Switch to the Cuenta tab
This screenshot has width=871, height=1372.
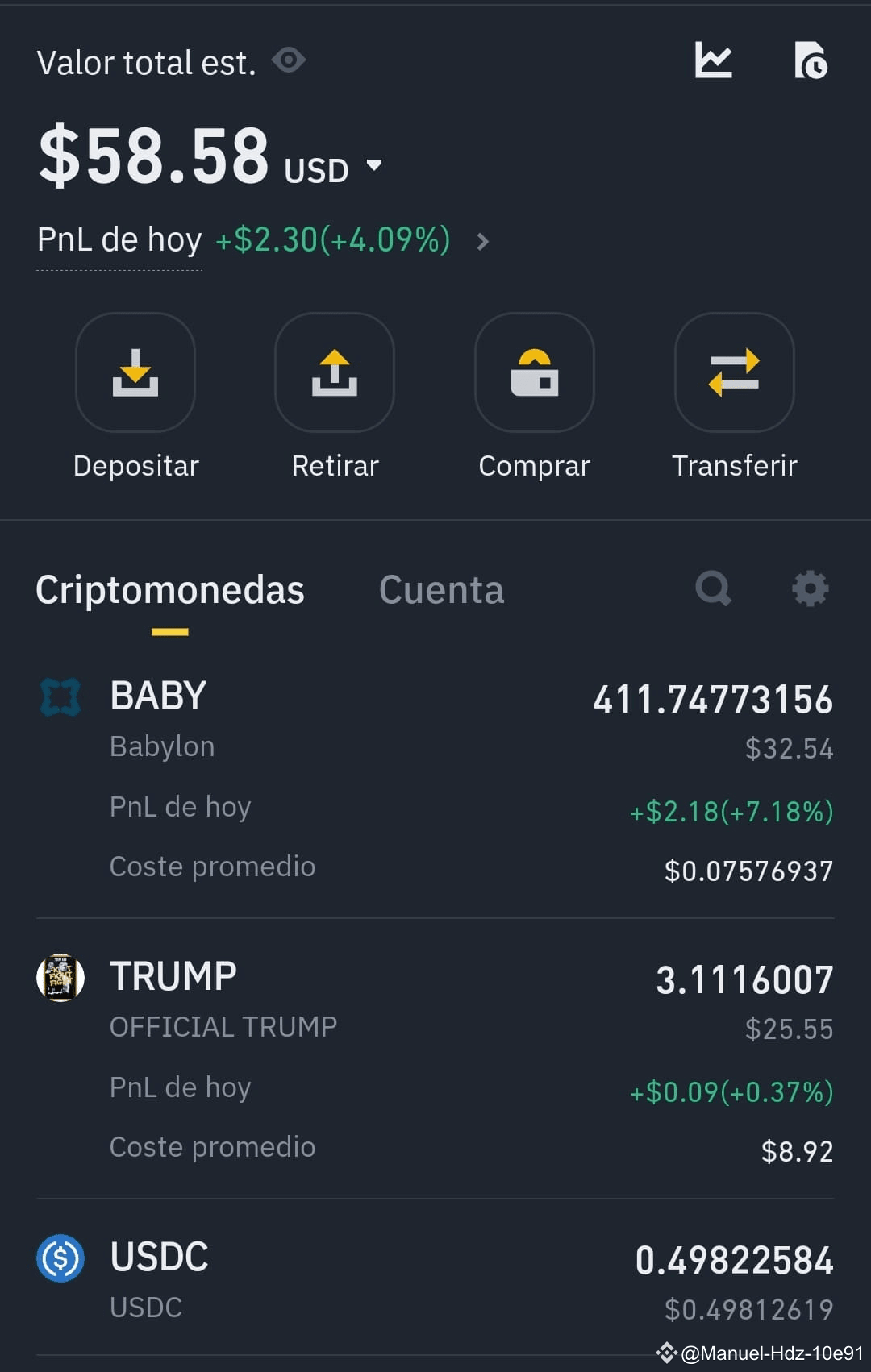click(x=441, y=590)
